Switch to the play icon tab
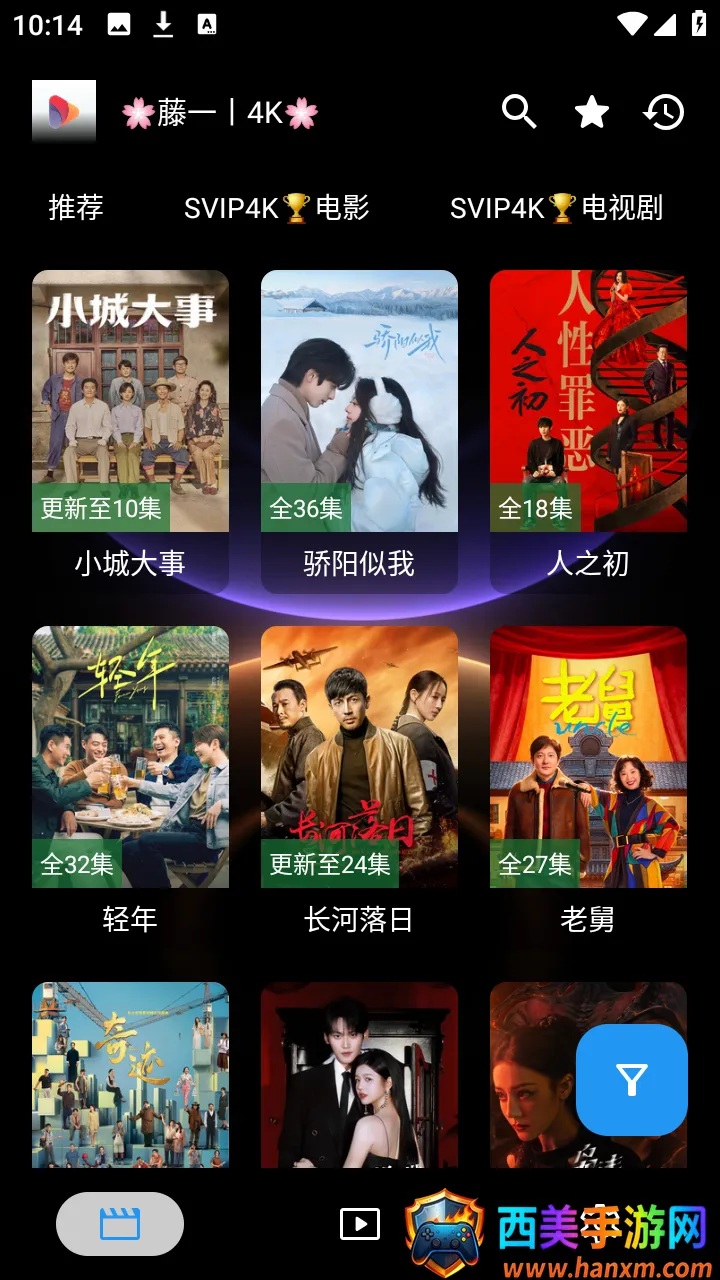720x1280 pixels. coord(360,1224)
